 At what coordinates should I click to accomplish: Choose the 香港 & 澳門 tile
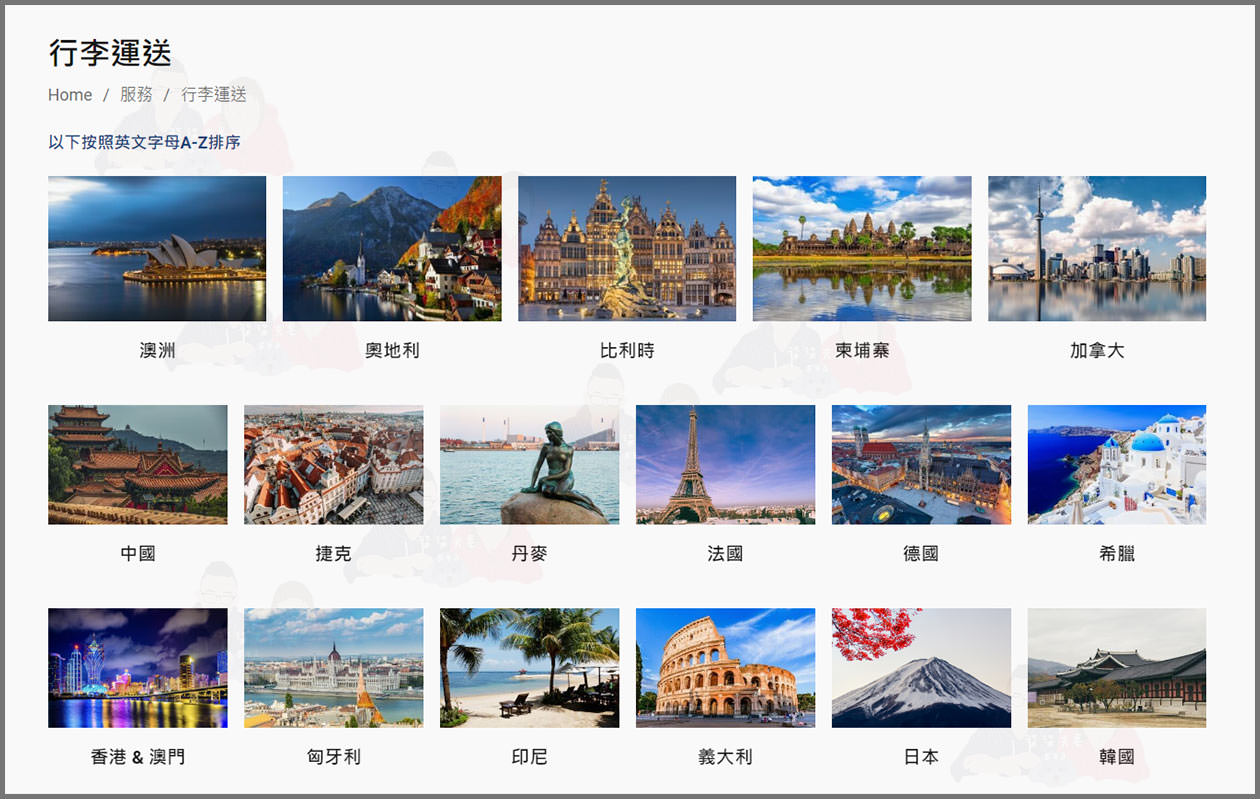coord(138,668)
